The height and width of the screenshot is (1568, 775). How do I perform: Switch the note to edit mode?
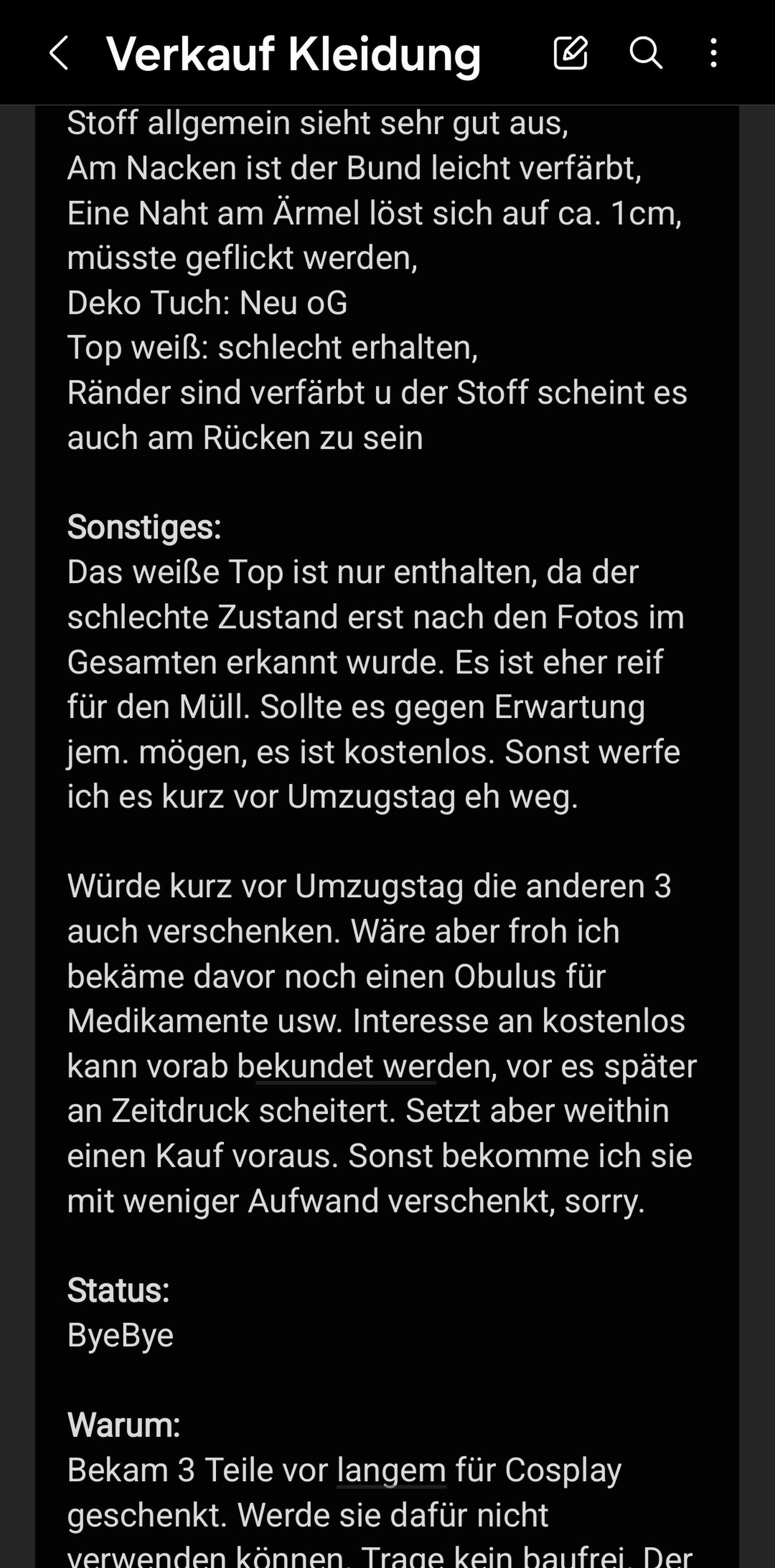(x=571, y=53)
